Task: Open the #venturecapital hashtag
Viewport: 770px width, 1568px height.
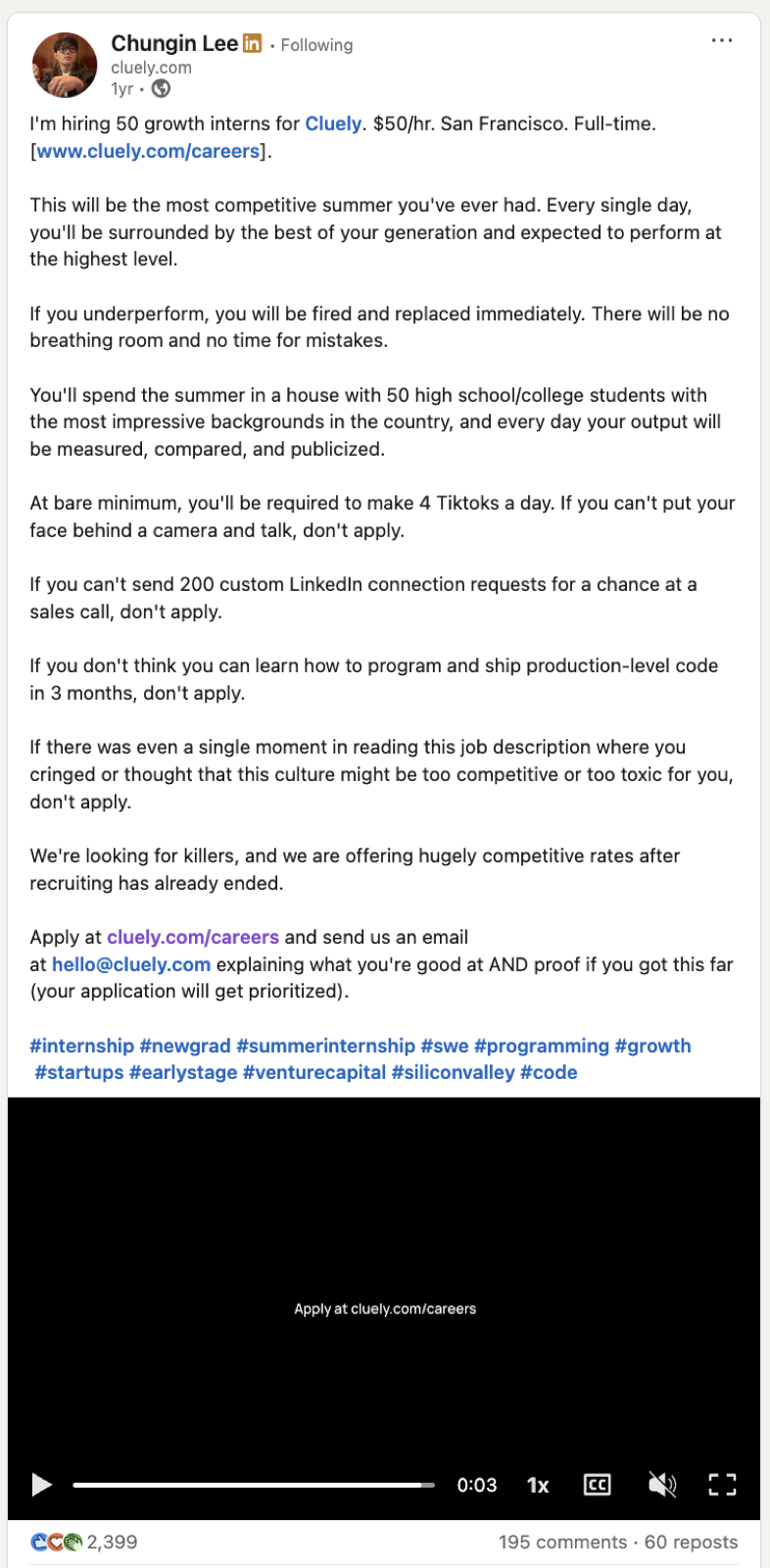Action: tap(314, 1072)
